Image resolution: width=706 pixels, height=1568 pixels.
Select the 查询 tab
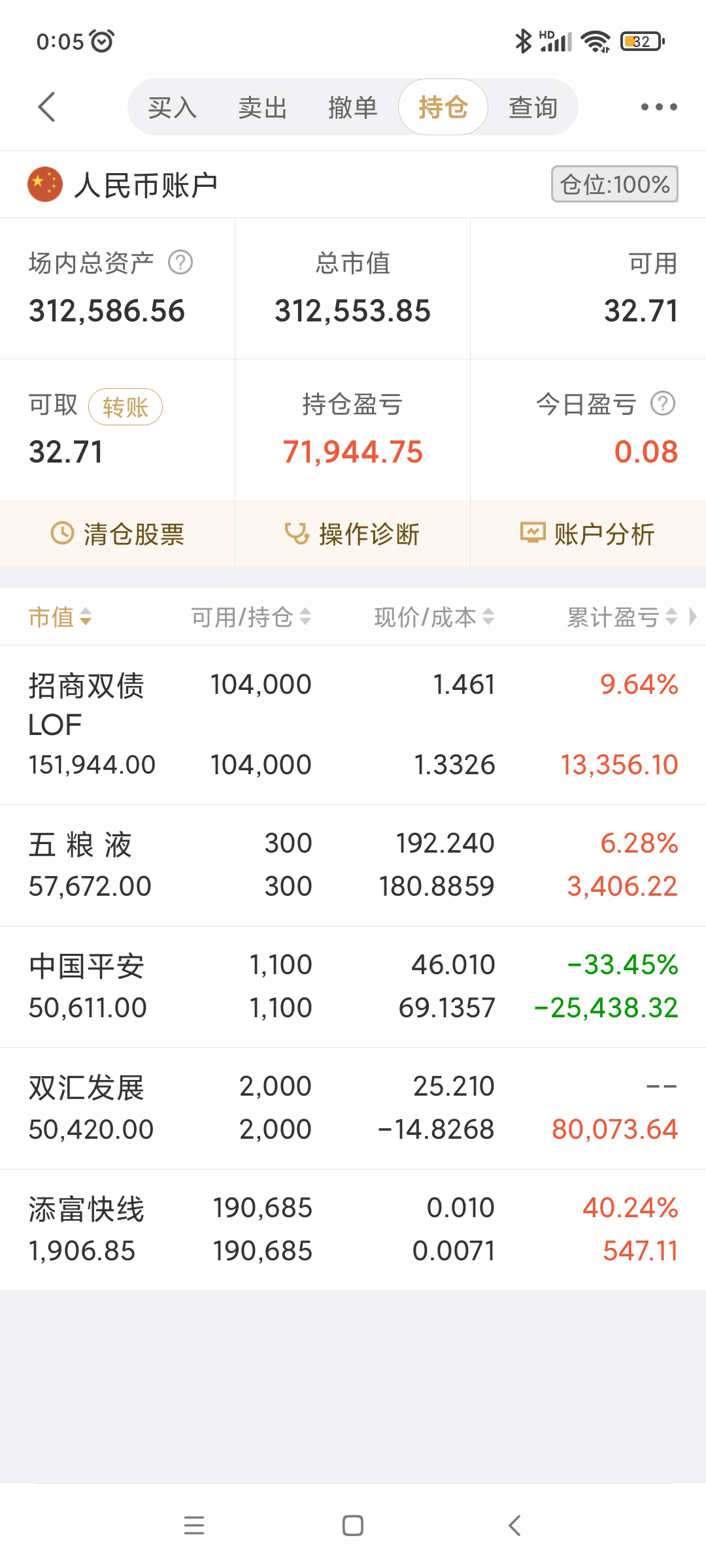533,108
